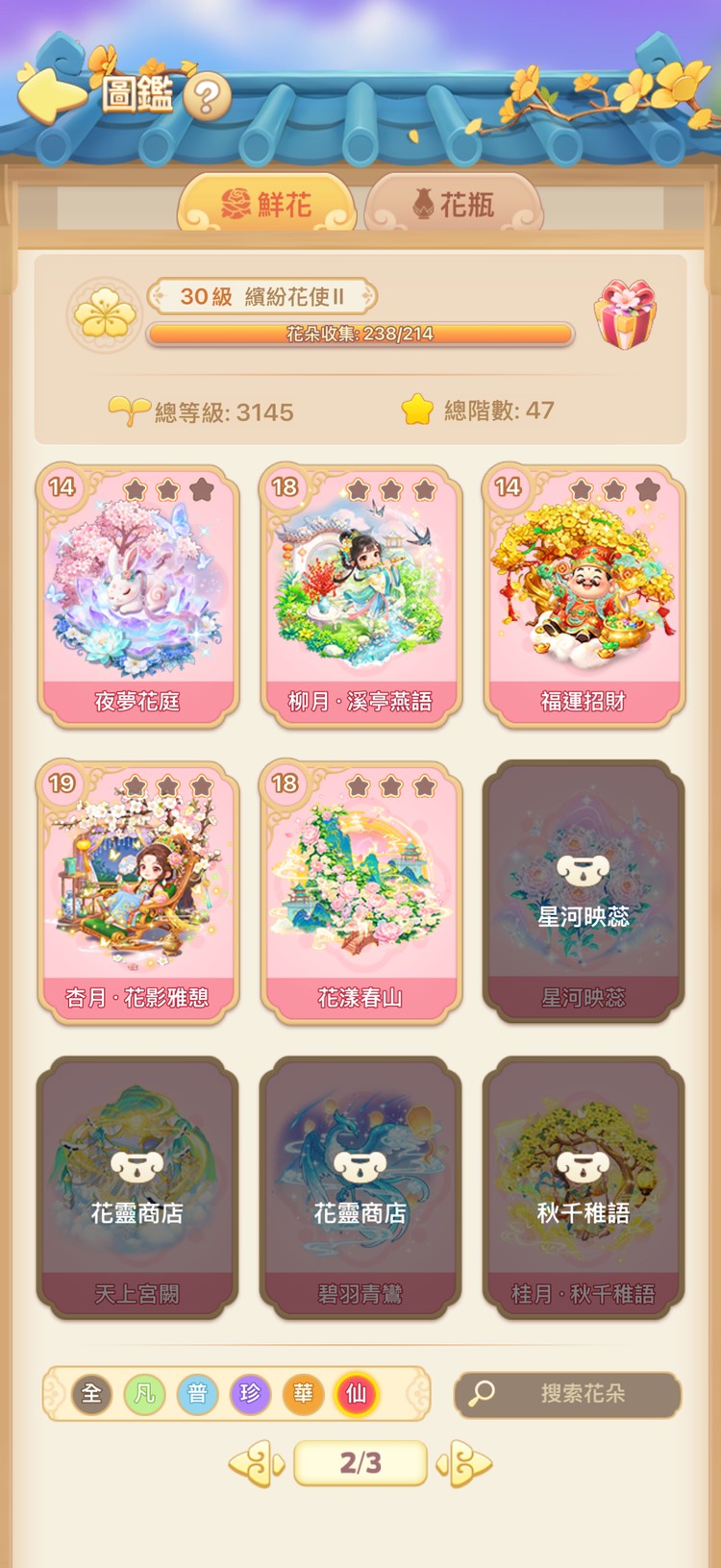721x1568 pixels.
Task: Enable the 仙 rarity filter
Action: (355, 1394)
